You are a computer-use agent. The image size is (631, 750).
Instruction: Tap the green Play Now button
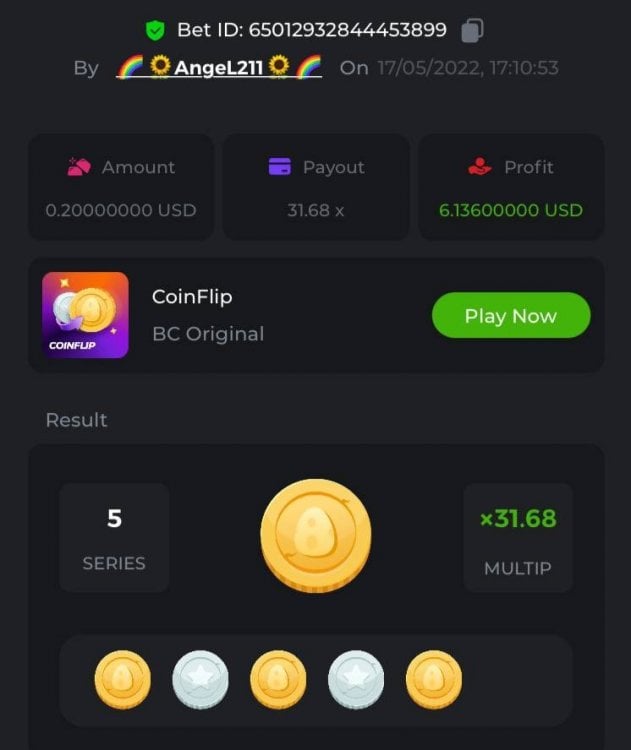510,316
